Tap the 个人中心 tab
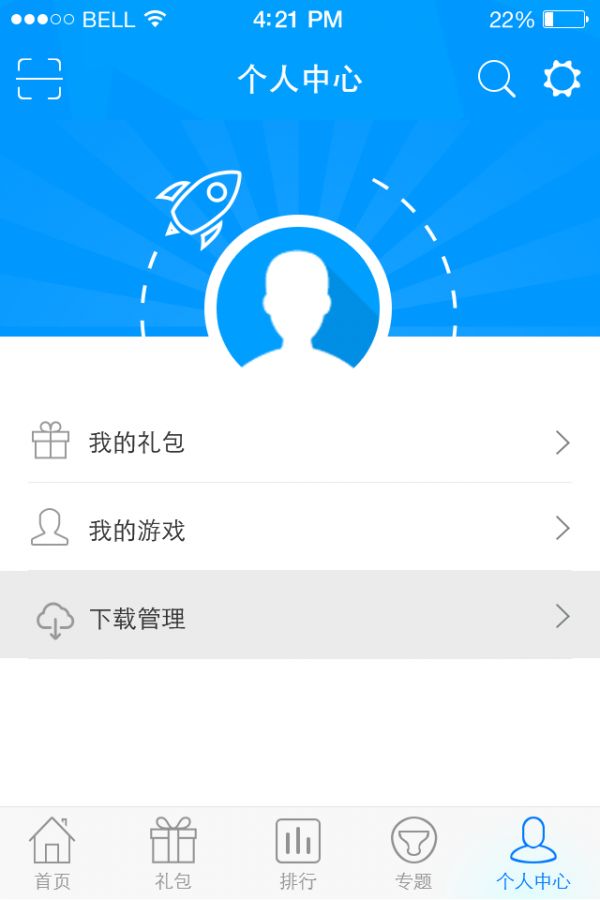The height and width of the screenshot is (900, 600). (x=533, y=853)
